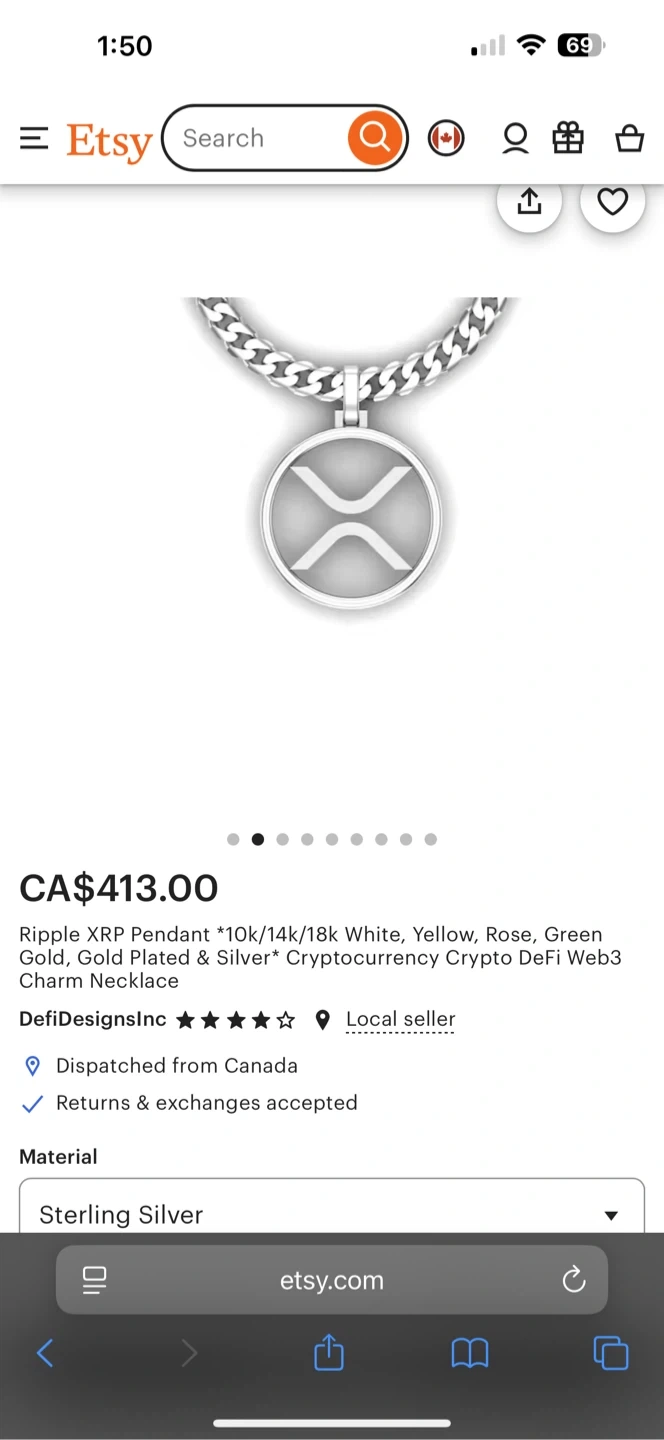Viewport: 664px width, 1440px height.
Task: Open the account profile icon
Action: [515, 138]
